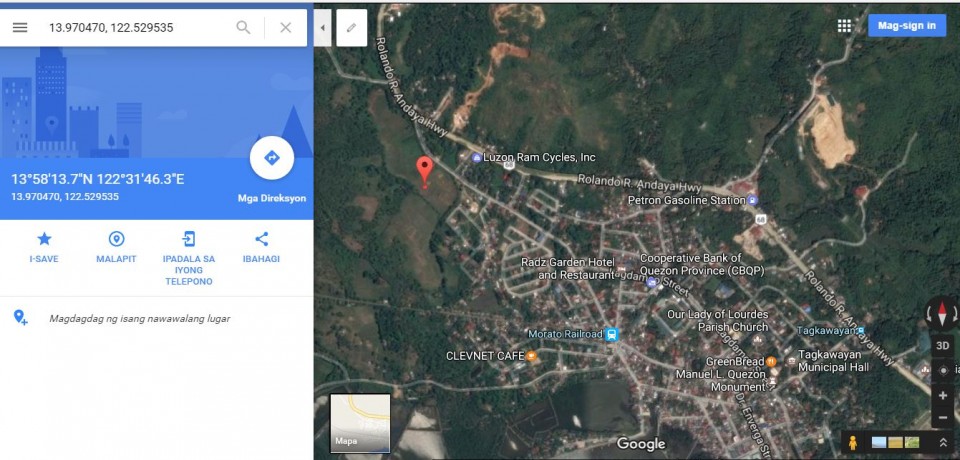The image size is (960, 460).
Task: Reset compass orientation
Action: [942, 313]
